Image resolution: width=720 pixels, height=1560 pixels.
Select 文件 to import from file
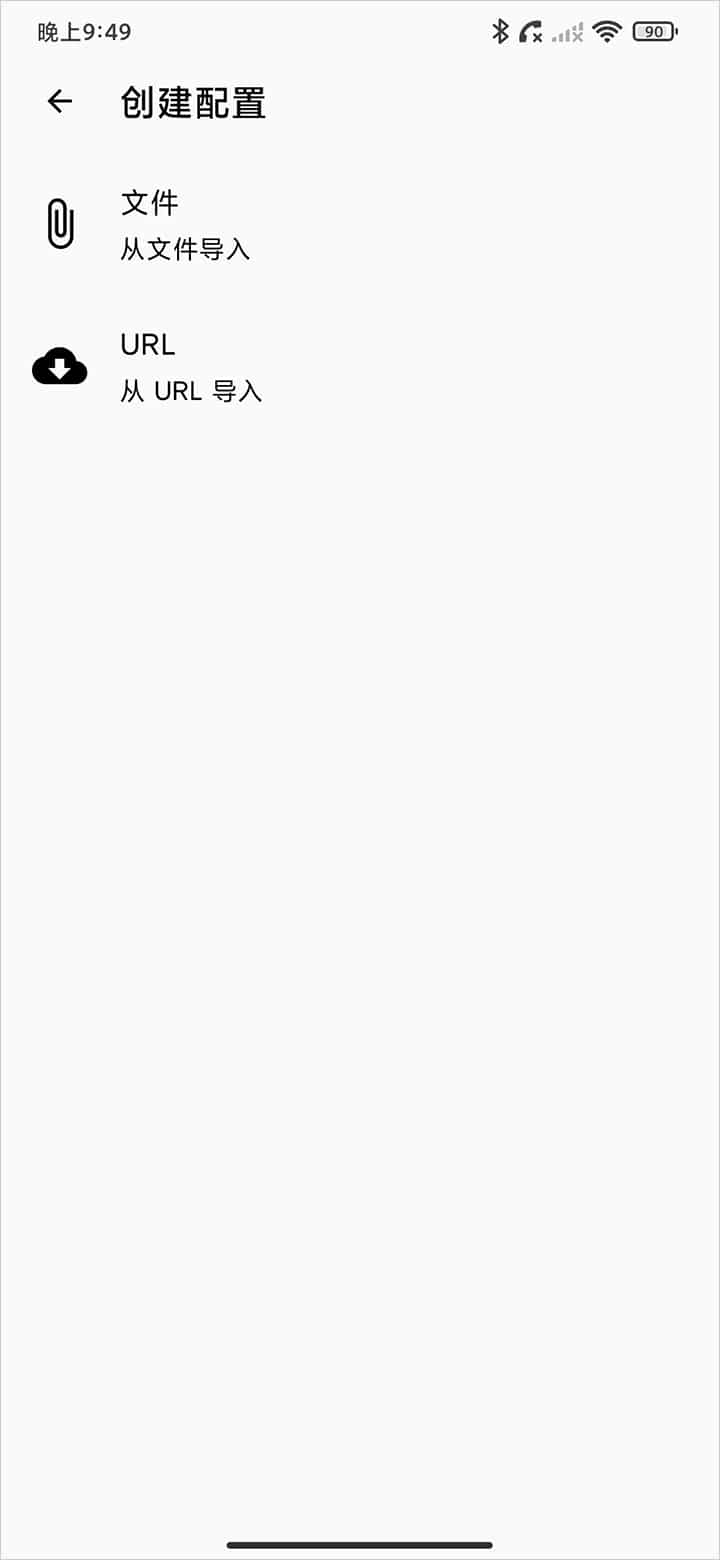pyautogui.click(x=185, y=225)
